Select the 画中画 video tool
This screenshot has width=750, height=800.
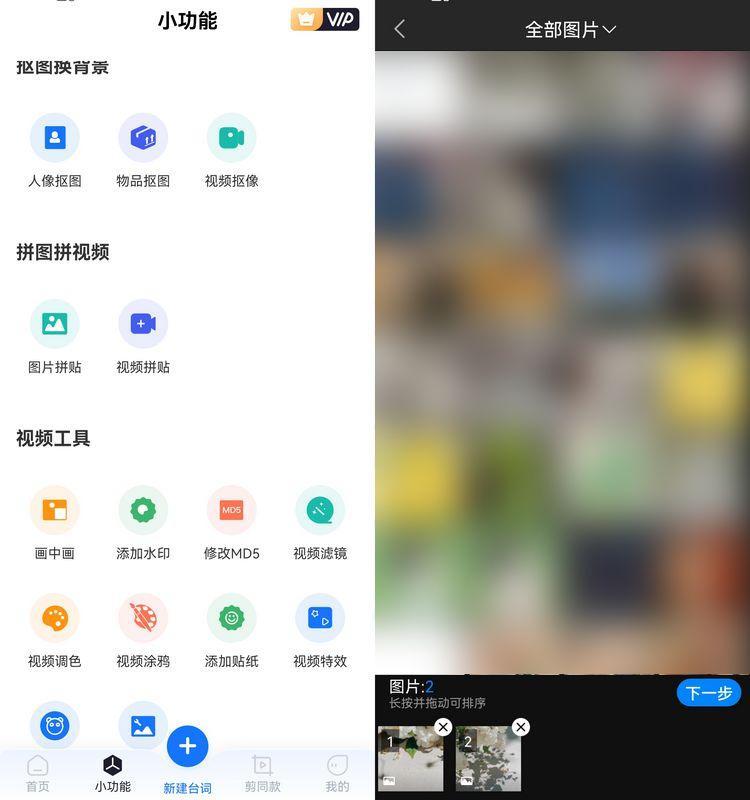pos(55,510)
